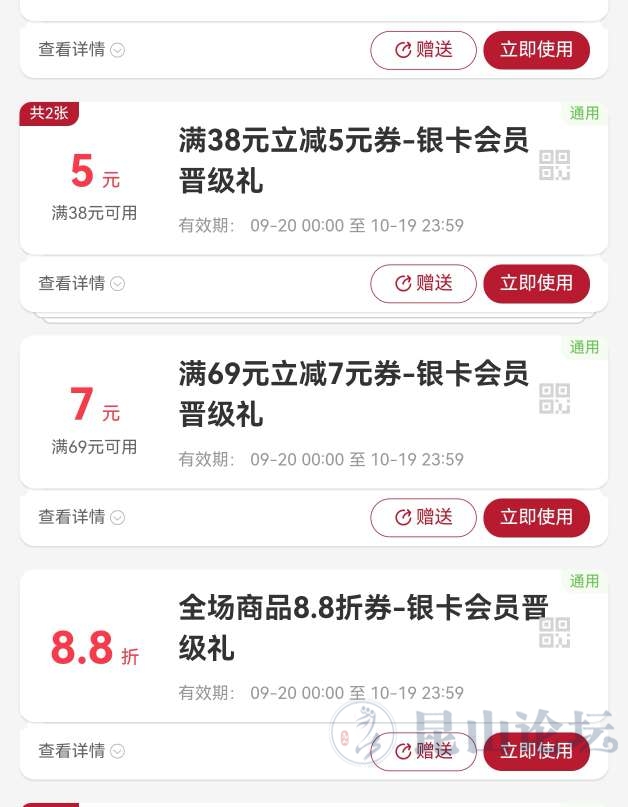This screenshot has width=628, height=807.
Task: Expand 查看详情 for the 满69元立减7元 coupon
Action: [81, 517]
